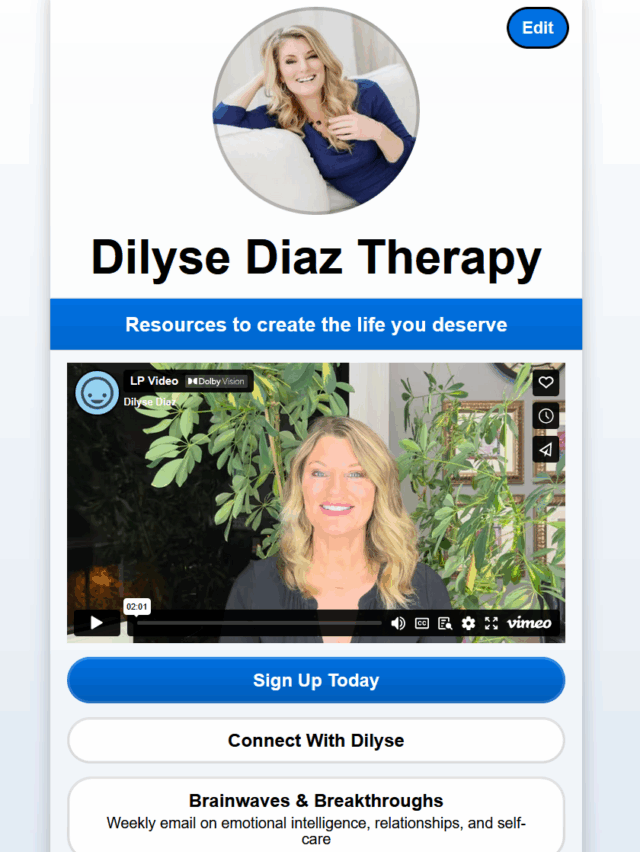Play the LP Video
The height and width of the screenshot is (852, 640).
(97, 623)
